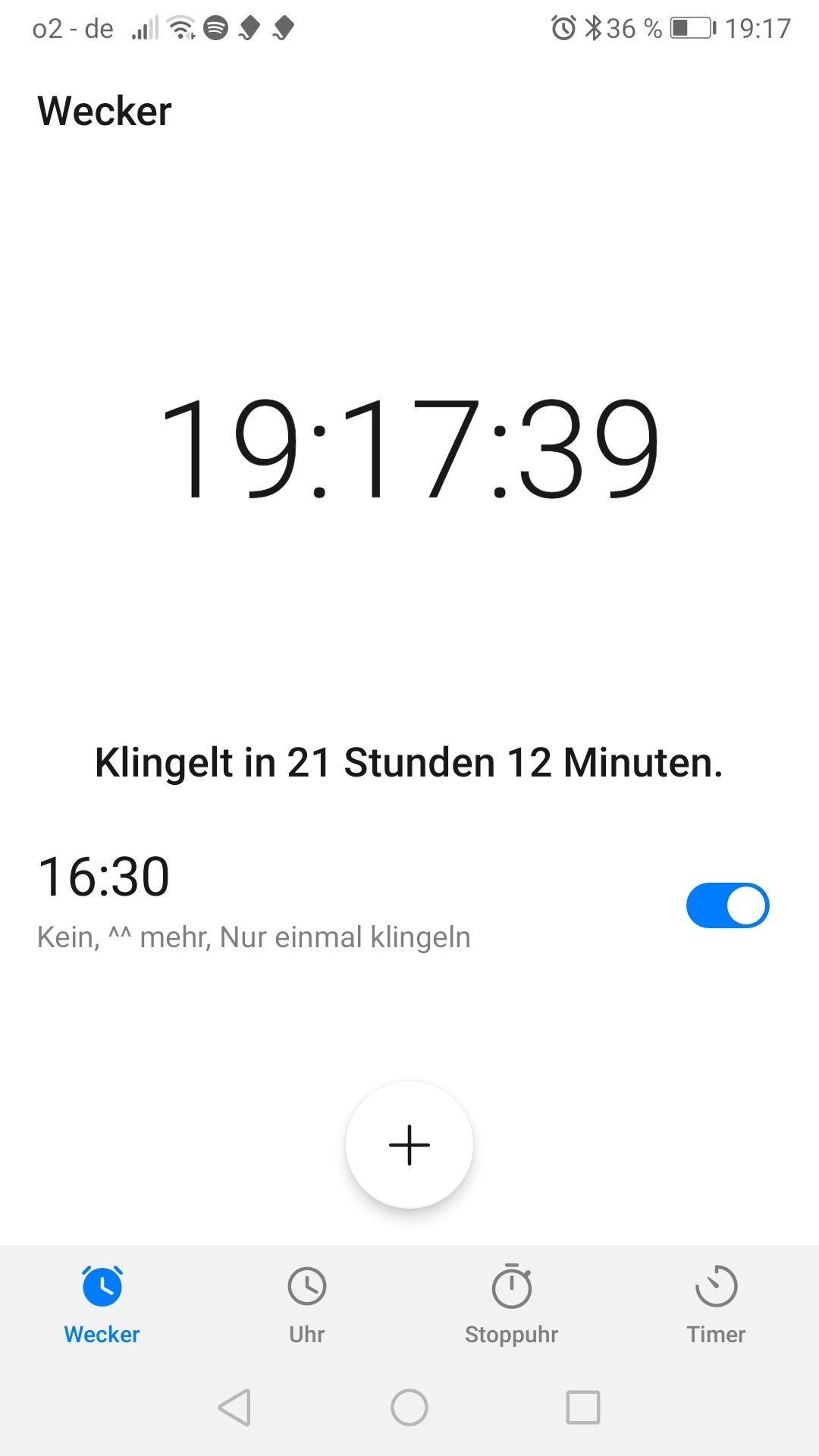Image resolution: width=819 pixels, height=1456 pixels.
Task: Return to the home screen
Action: click(409, 1407)
